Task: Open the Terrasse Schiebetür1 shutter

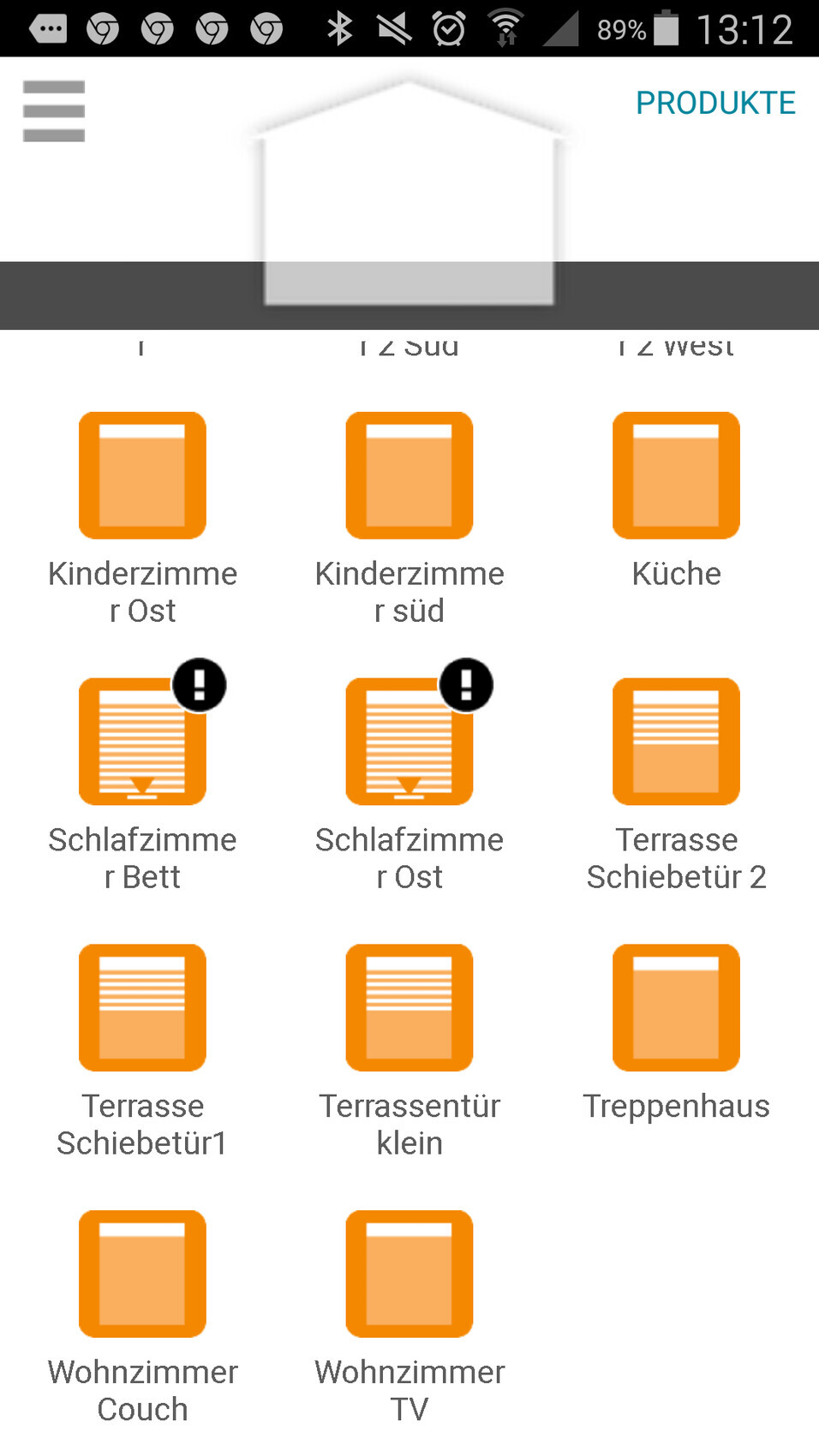Action: click(x=142, y=1008)
